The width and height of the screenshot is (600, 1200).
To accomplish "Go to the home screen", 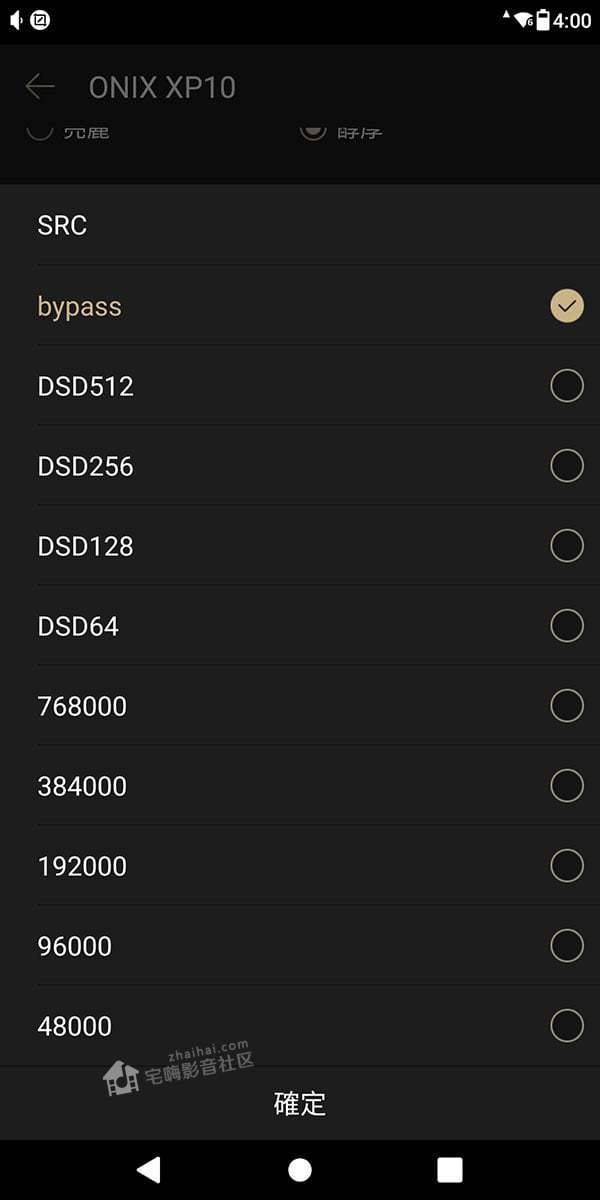I will pos(300,1170).
